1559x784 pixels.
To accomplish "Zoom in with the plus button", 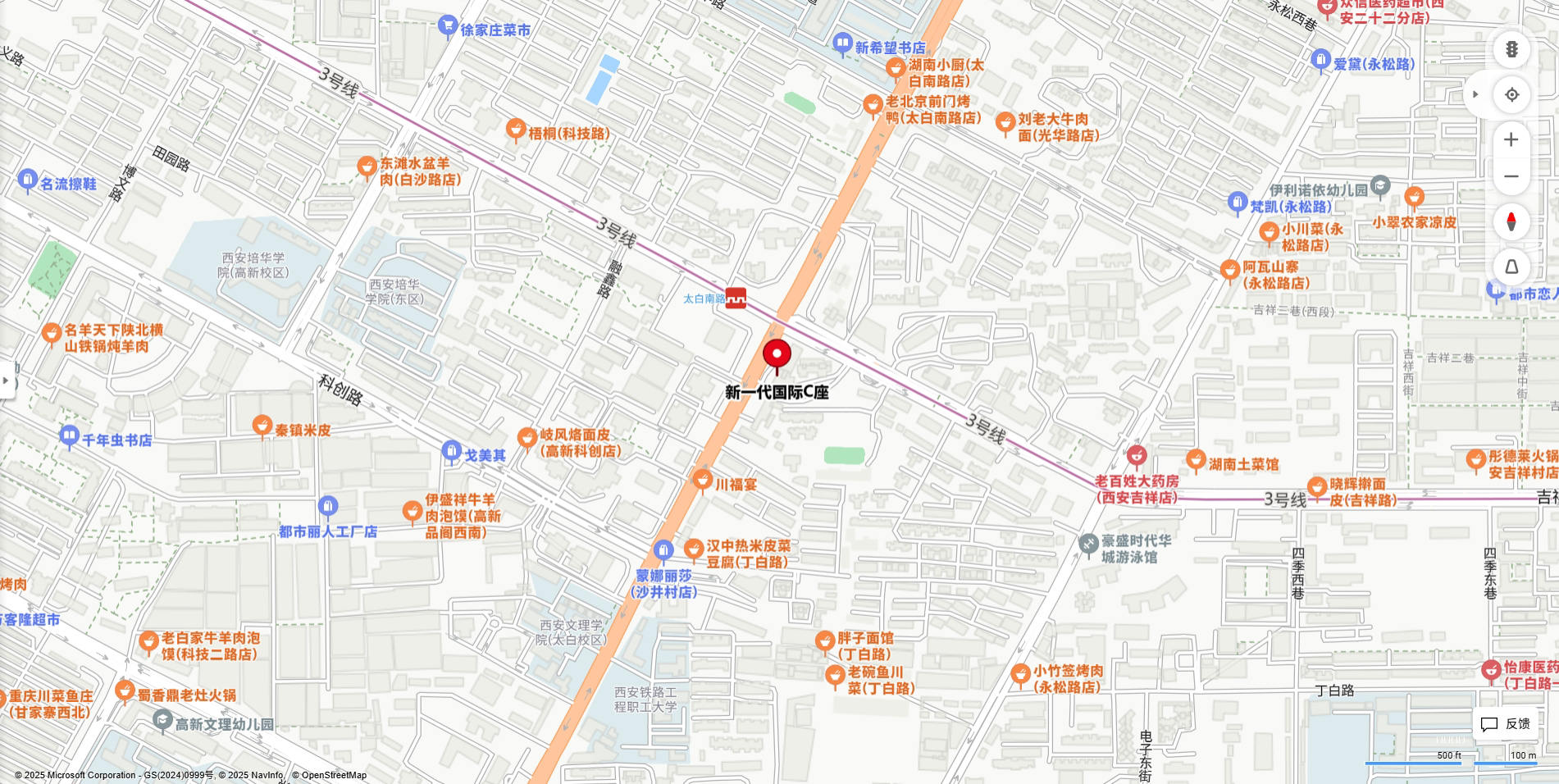I will [1511, 140].
